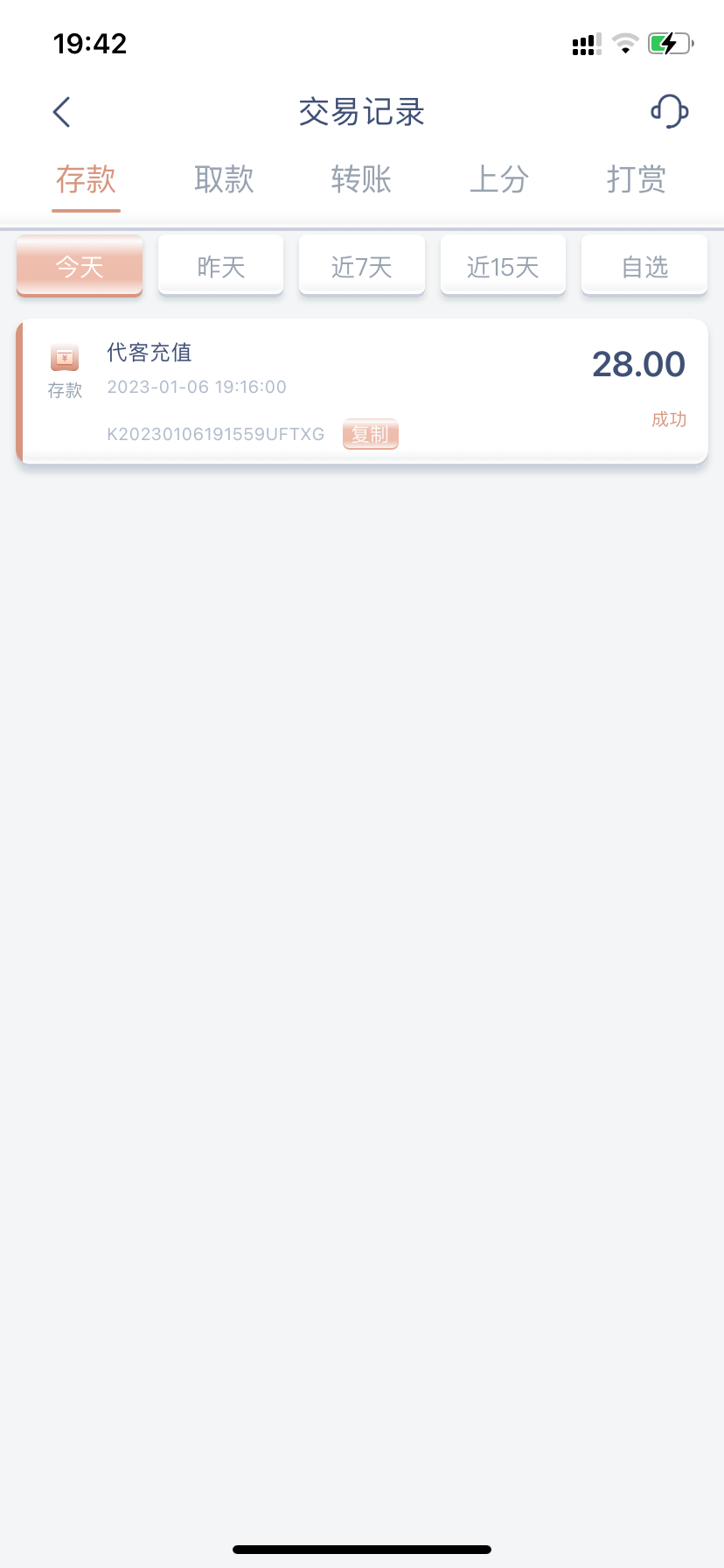Image resolution: width=724 pixels, height=1568 pixels.
Task: Choose a custom range with 自选
Action: click(644, 266)
